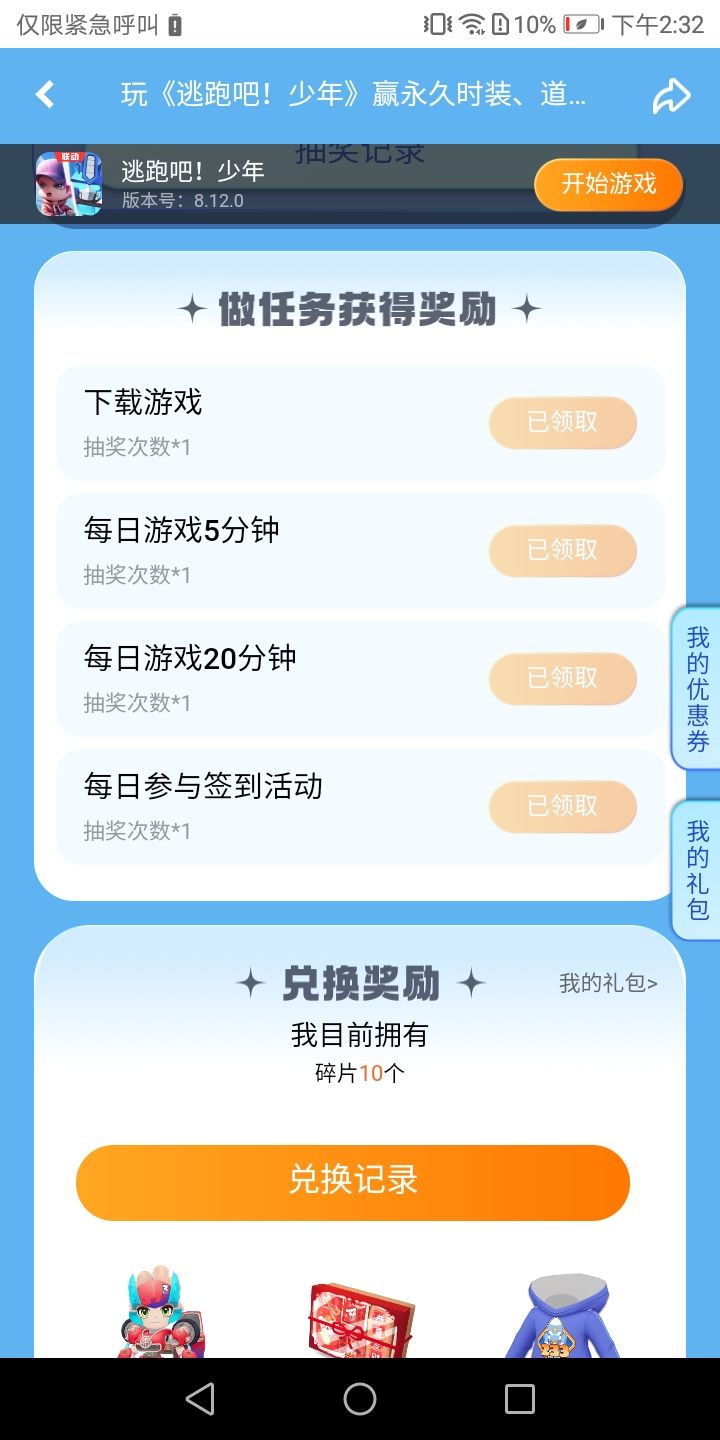Share this event page
The height and width of the screenshot is (1440, 720).
672,95
